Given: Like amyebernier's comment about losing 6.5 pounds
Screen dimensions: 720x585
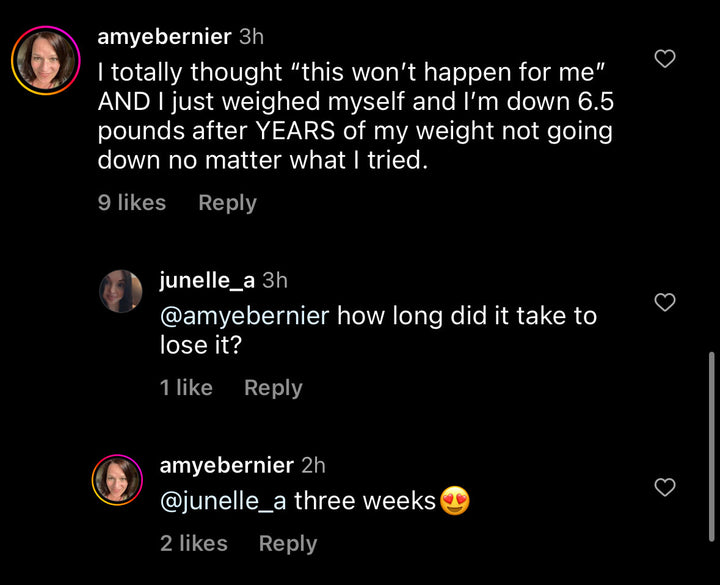Looking at the screenshot, I should pos(664,59).
